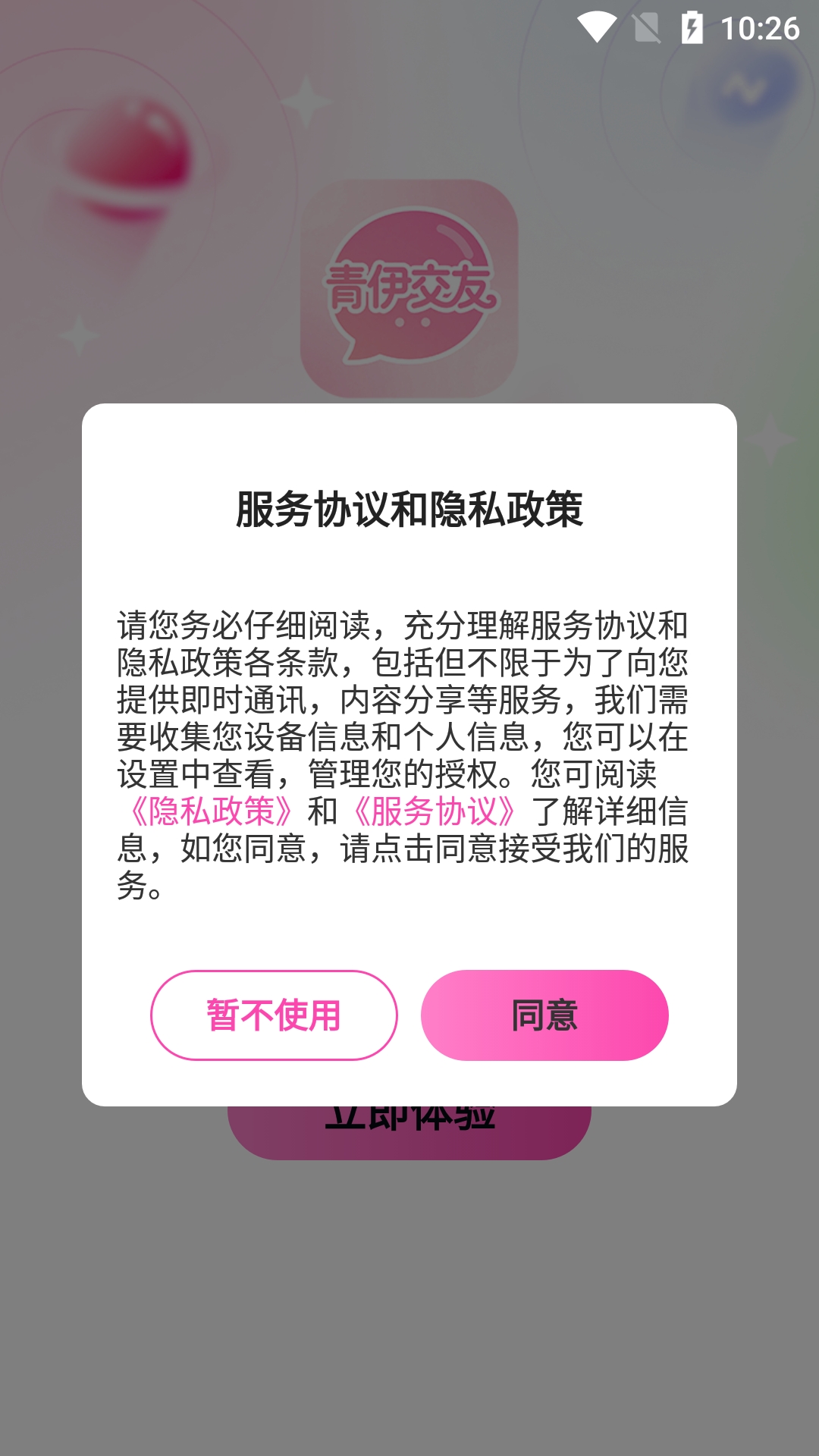819x1456 pixels.
Task: Open the 《隐私政策》 privacy policy link
Action: (207, 811)
